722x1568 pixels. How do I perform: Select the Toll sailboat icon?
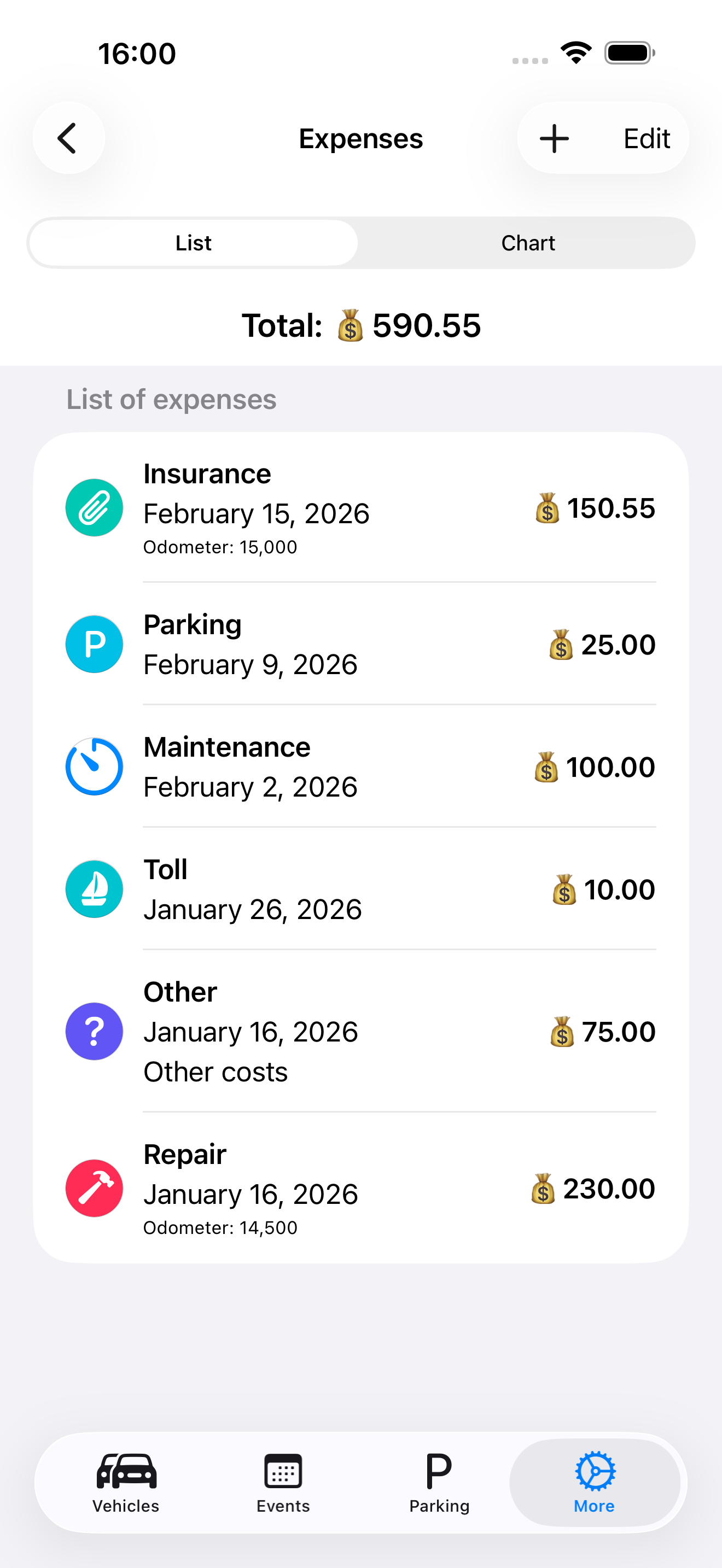point(94,888)
